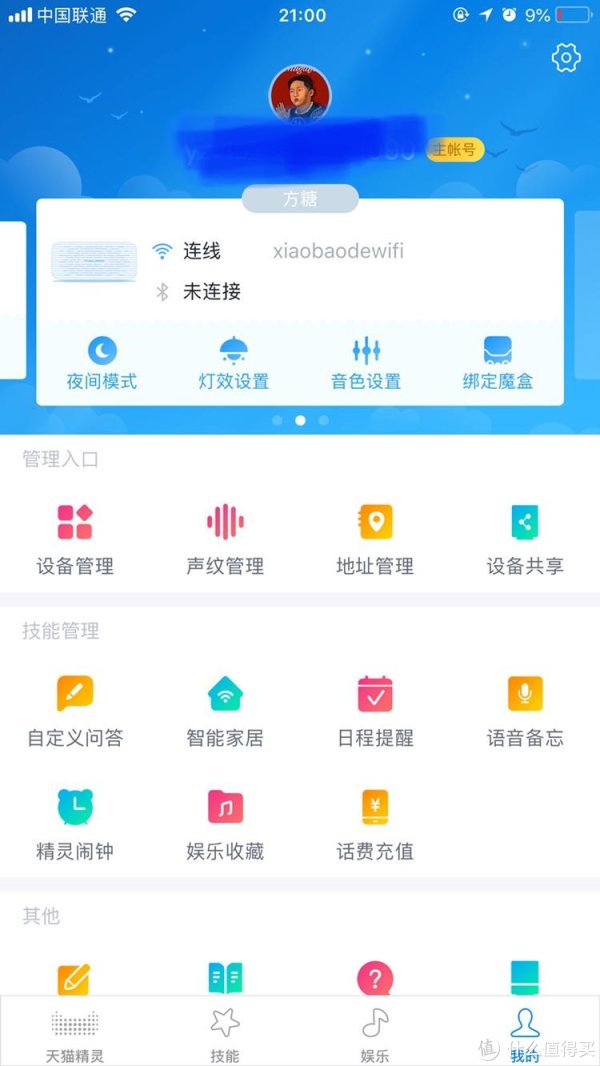Open 话费充值 phone top-up
Image resolution: width=600 pixels, height=1066 pixels.
click(x=375, y=825)
